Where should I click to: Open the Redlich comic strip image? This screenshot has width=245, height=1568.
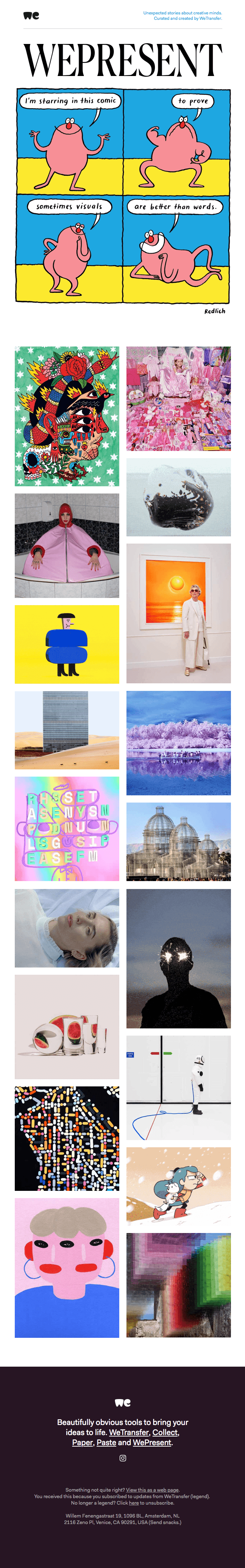point(122,195)
